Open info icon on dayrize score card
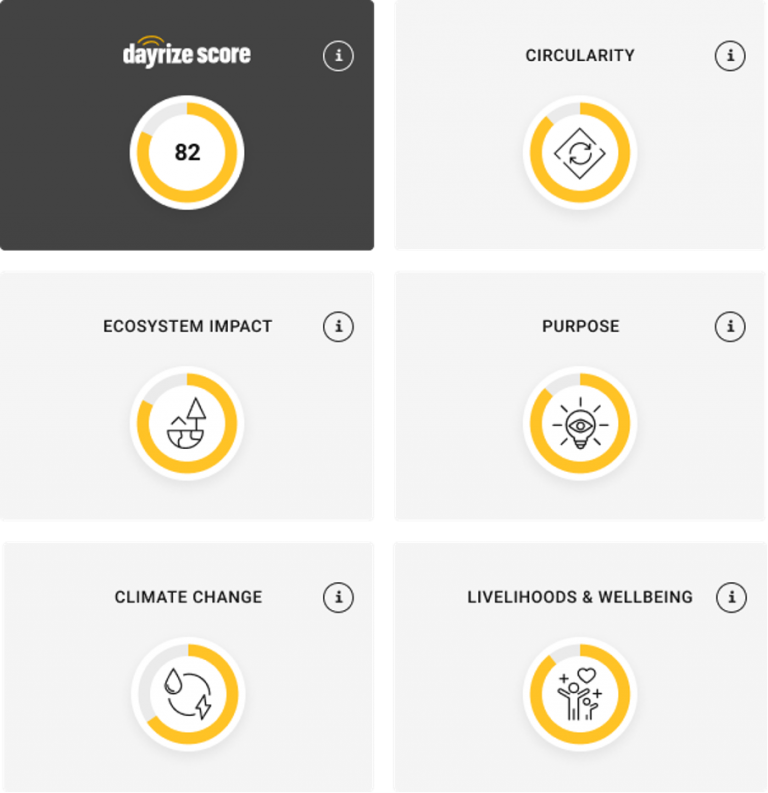The height and width of the screenshot is (793, 768). pyautogui.click(x=338, y=56)
